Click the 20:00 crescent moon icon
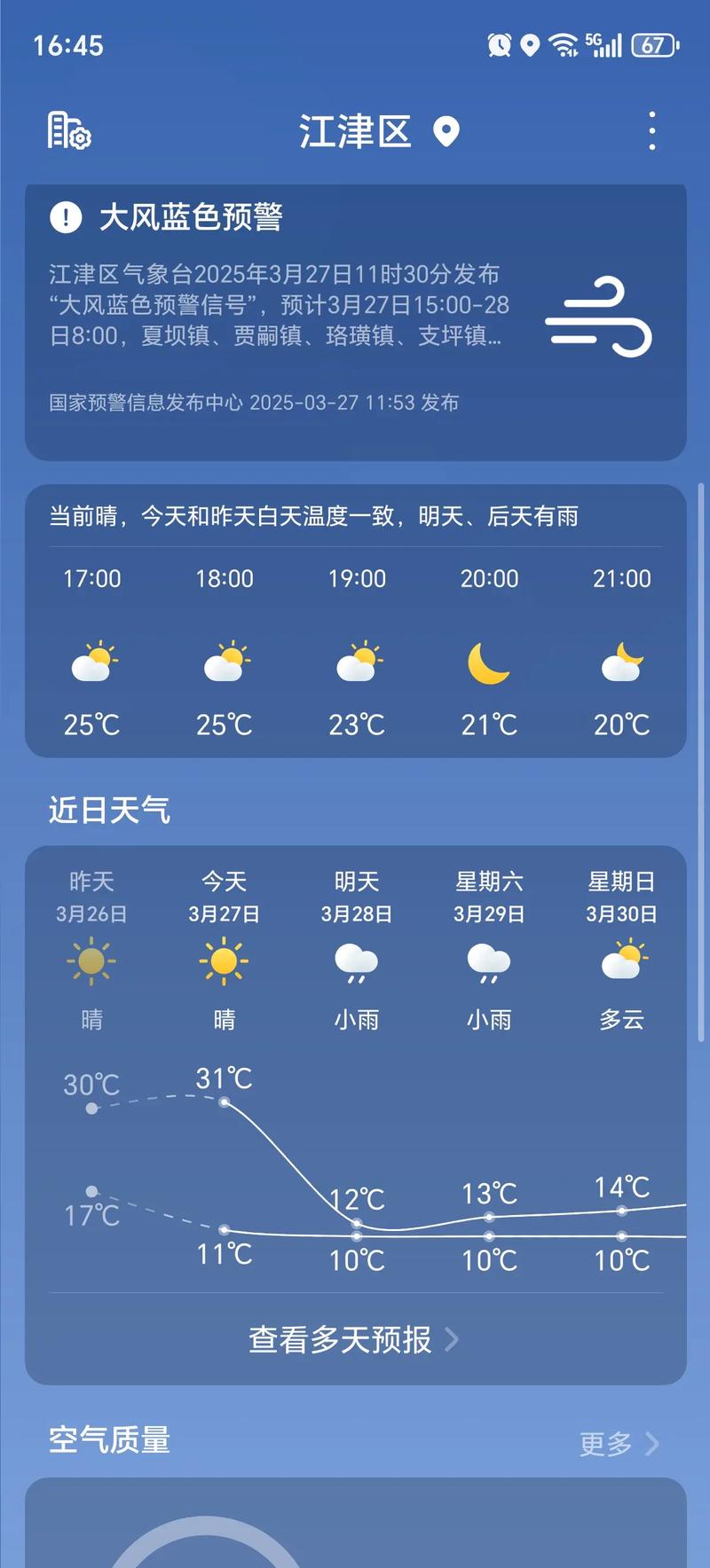This screenshot has width=710, height=1568. pyautogui.click(x=489, y=663)
